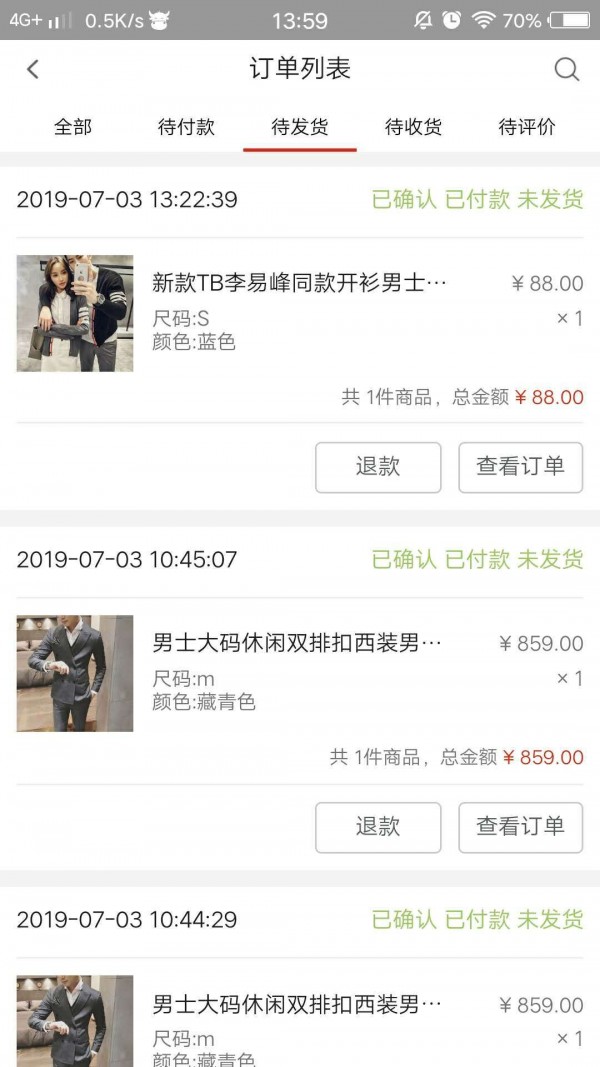This screenshot has height=1067, width=600.
Task: Select the 待发货 tab
Action: tap(300, 127)
